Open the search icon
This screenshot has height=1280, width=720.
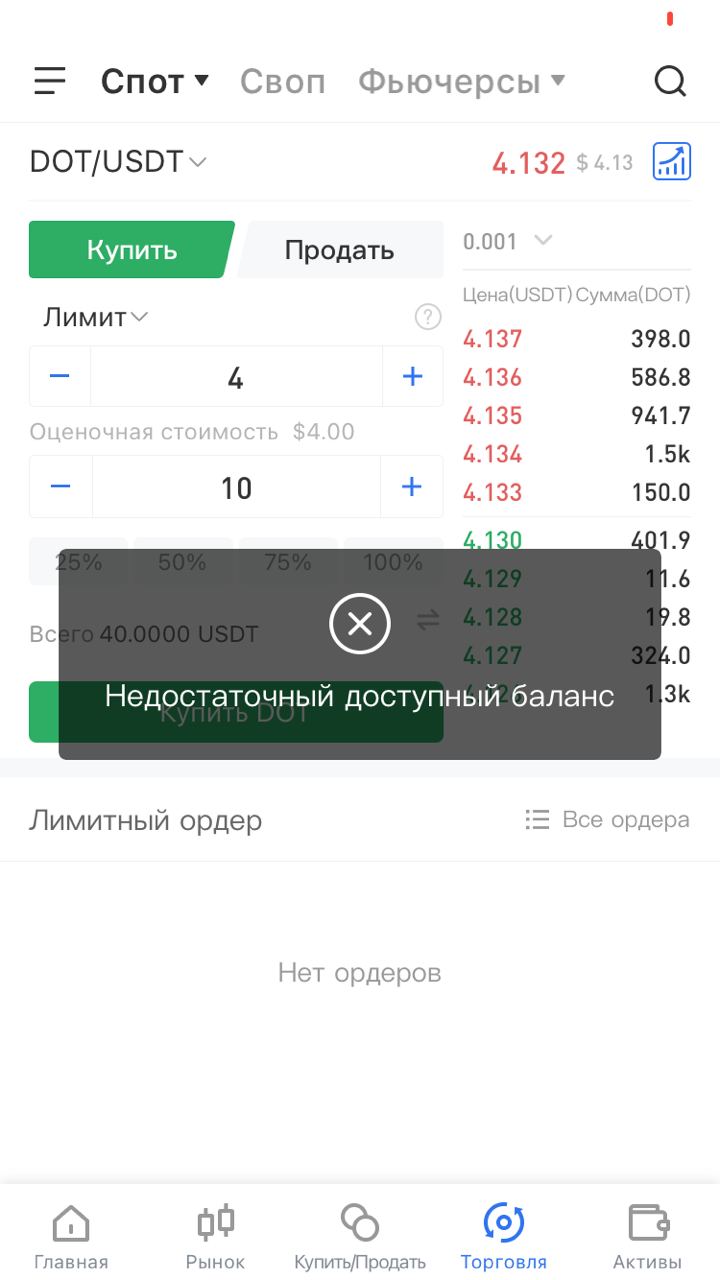(670, 81)
